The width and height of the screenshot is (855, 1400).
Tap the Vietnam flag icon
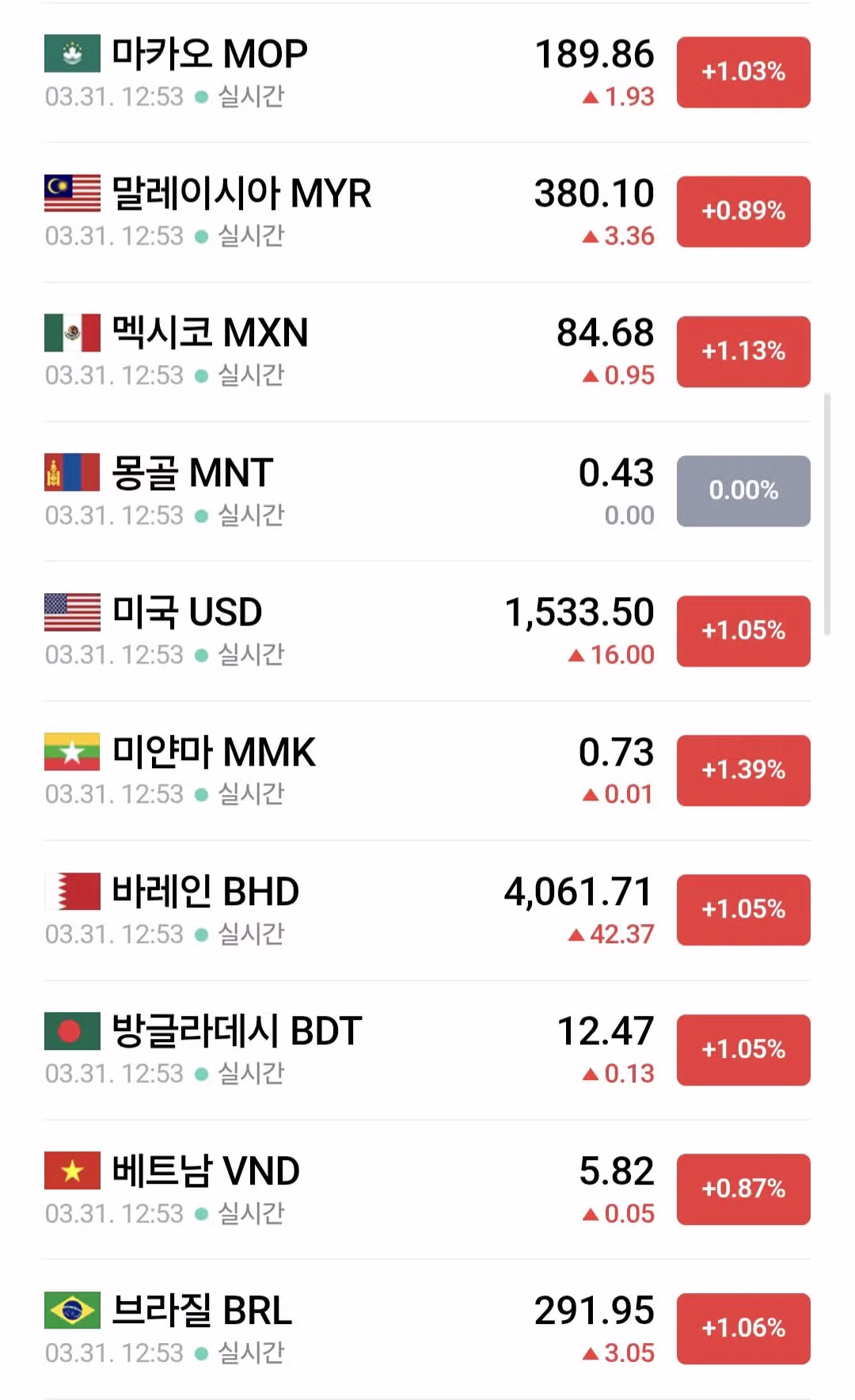(72, 1170)
